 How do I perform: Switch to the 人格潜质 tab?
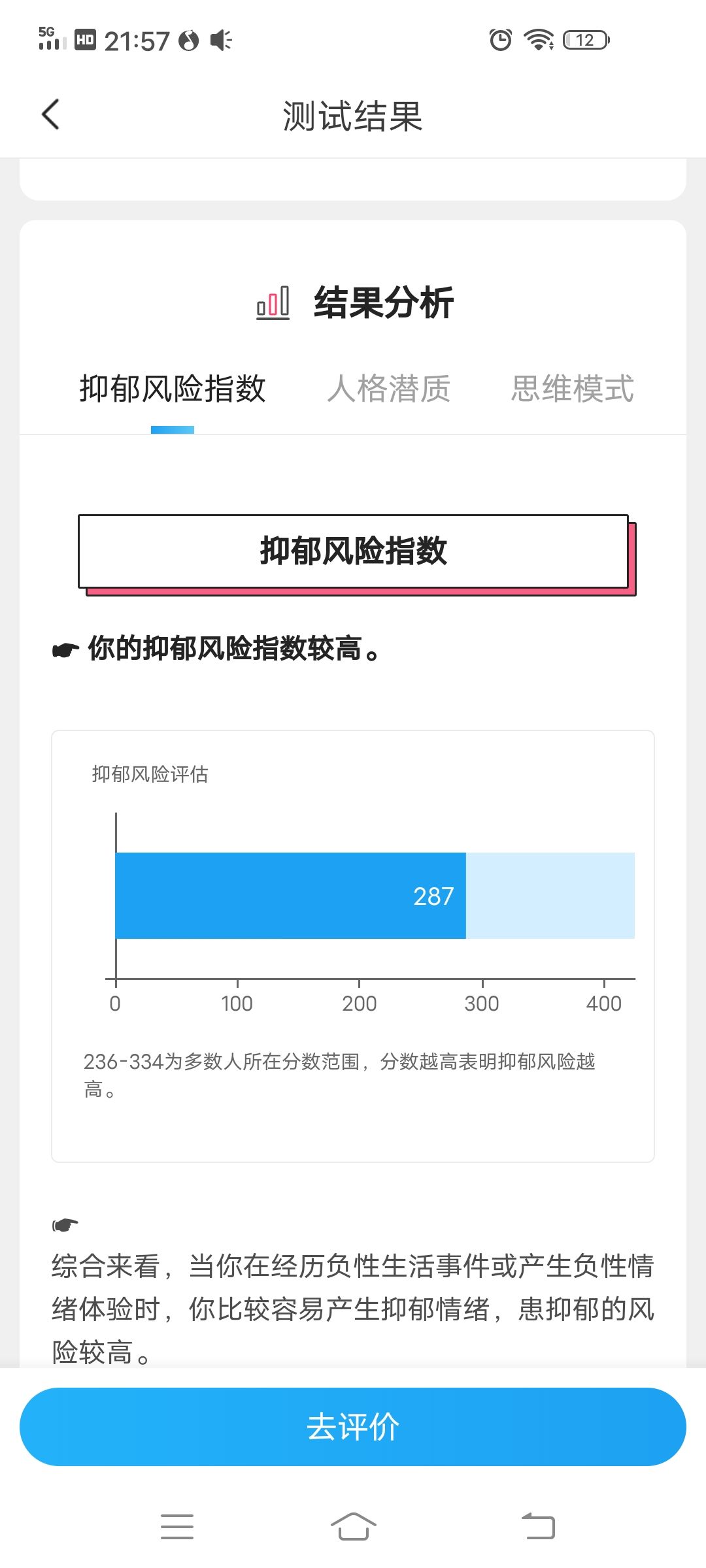389,389
